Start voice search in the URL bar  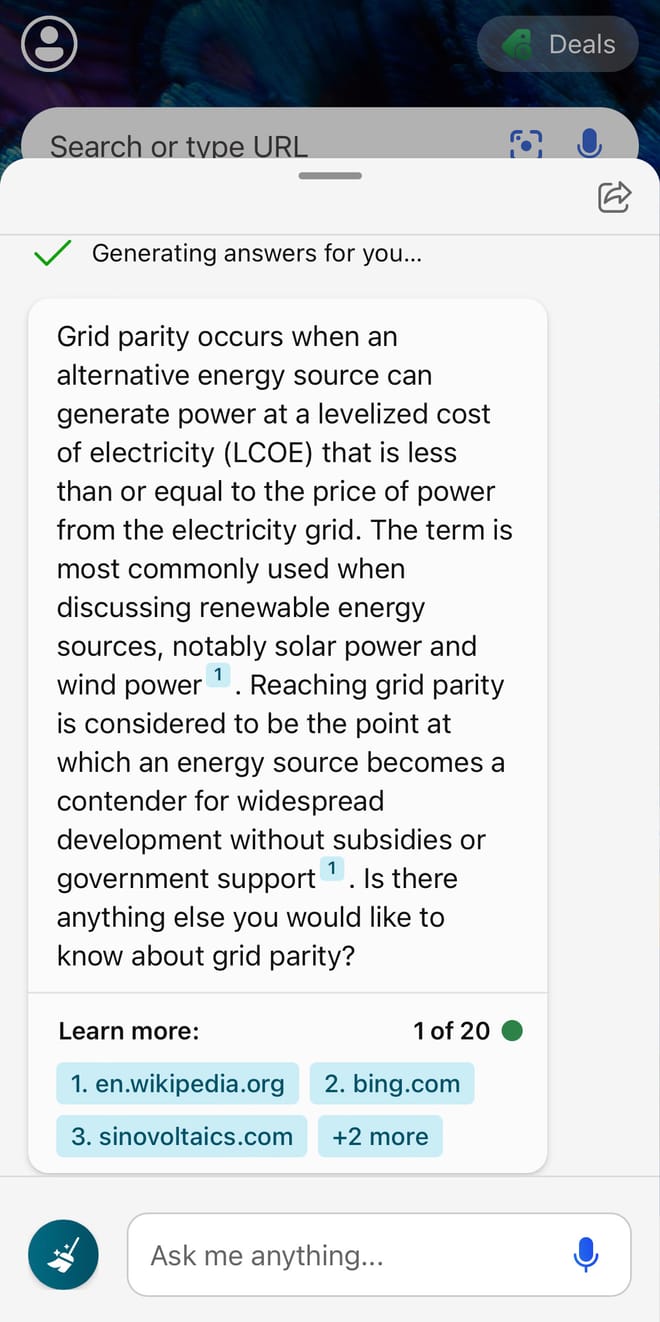590,144
